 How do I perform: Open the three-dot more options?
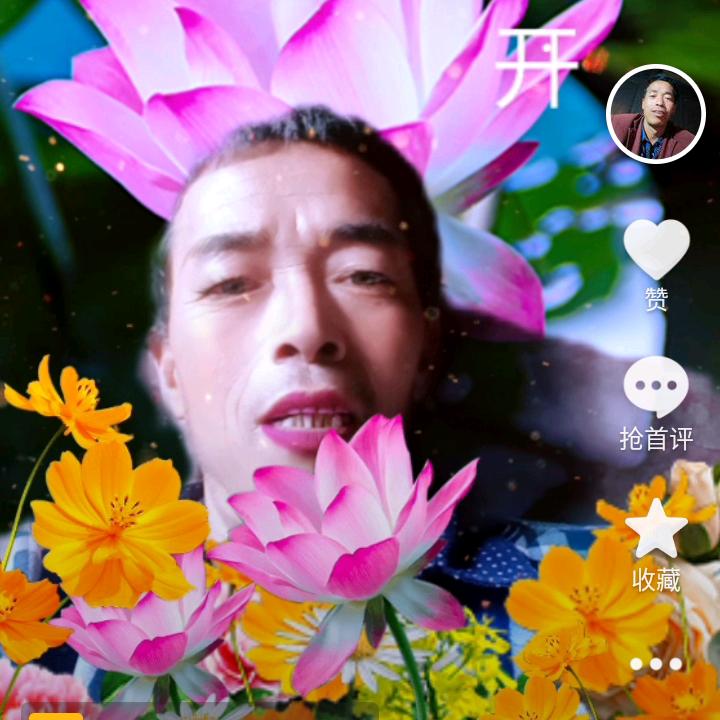(656, 664)
